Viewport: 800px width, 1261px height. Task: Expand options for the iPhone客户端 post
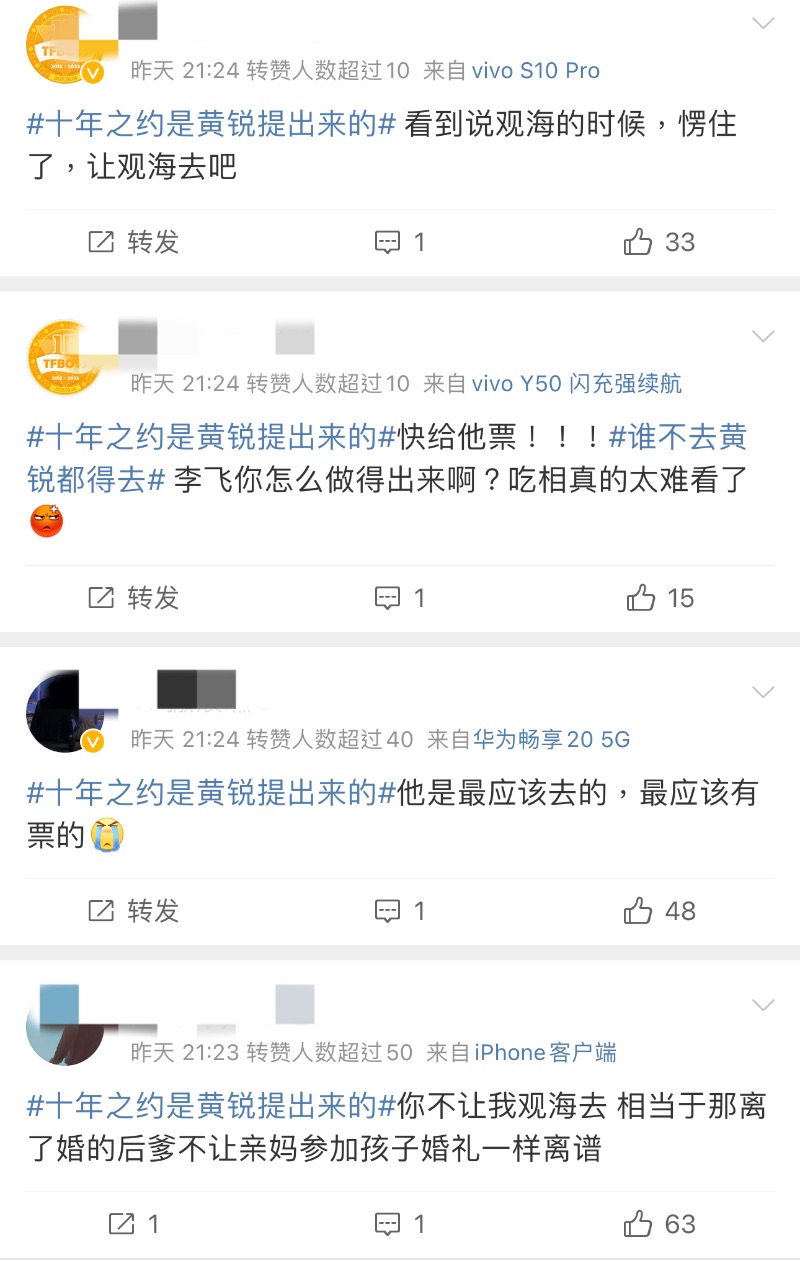[763, 1004]
